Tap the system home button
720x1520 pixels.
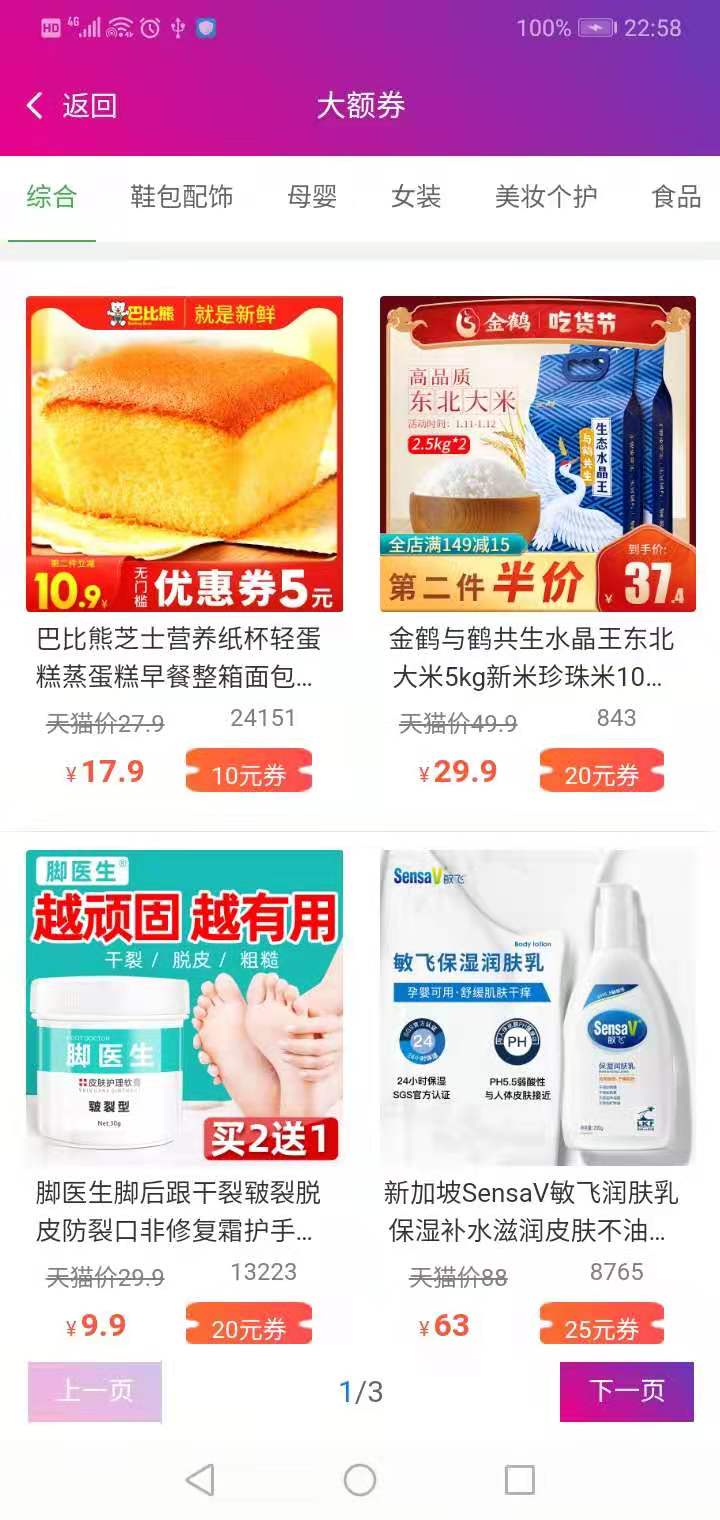coord(360,1479)
